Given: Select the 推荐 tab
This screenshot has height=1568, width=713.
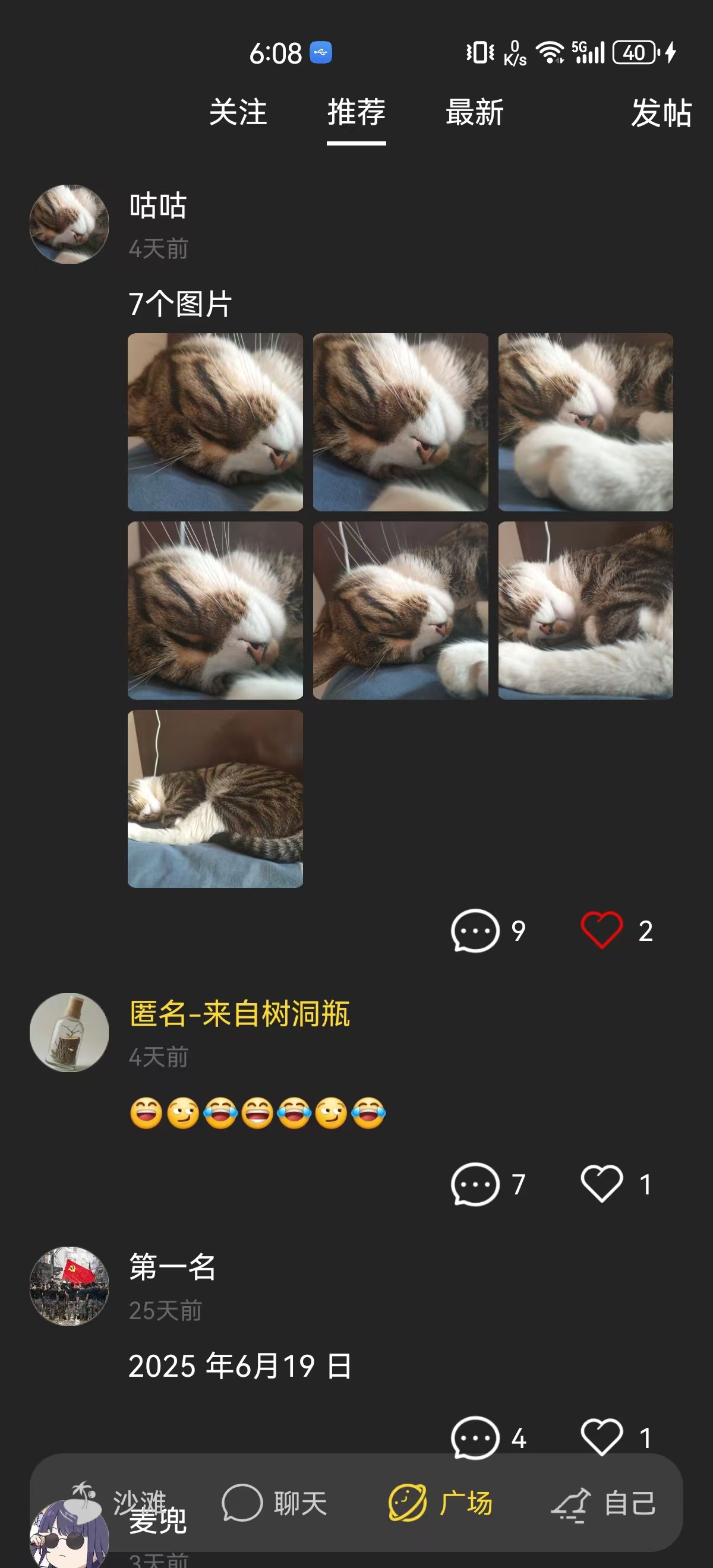Looking at the screenshot, I should click(x=356, y=113).
